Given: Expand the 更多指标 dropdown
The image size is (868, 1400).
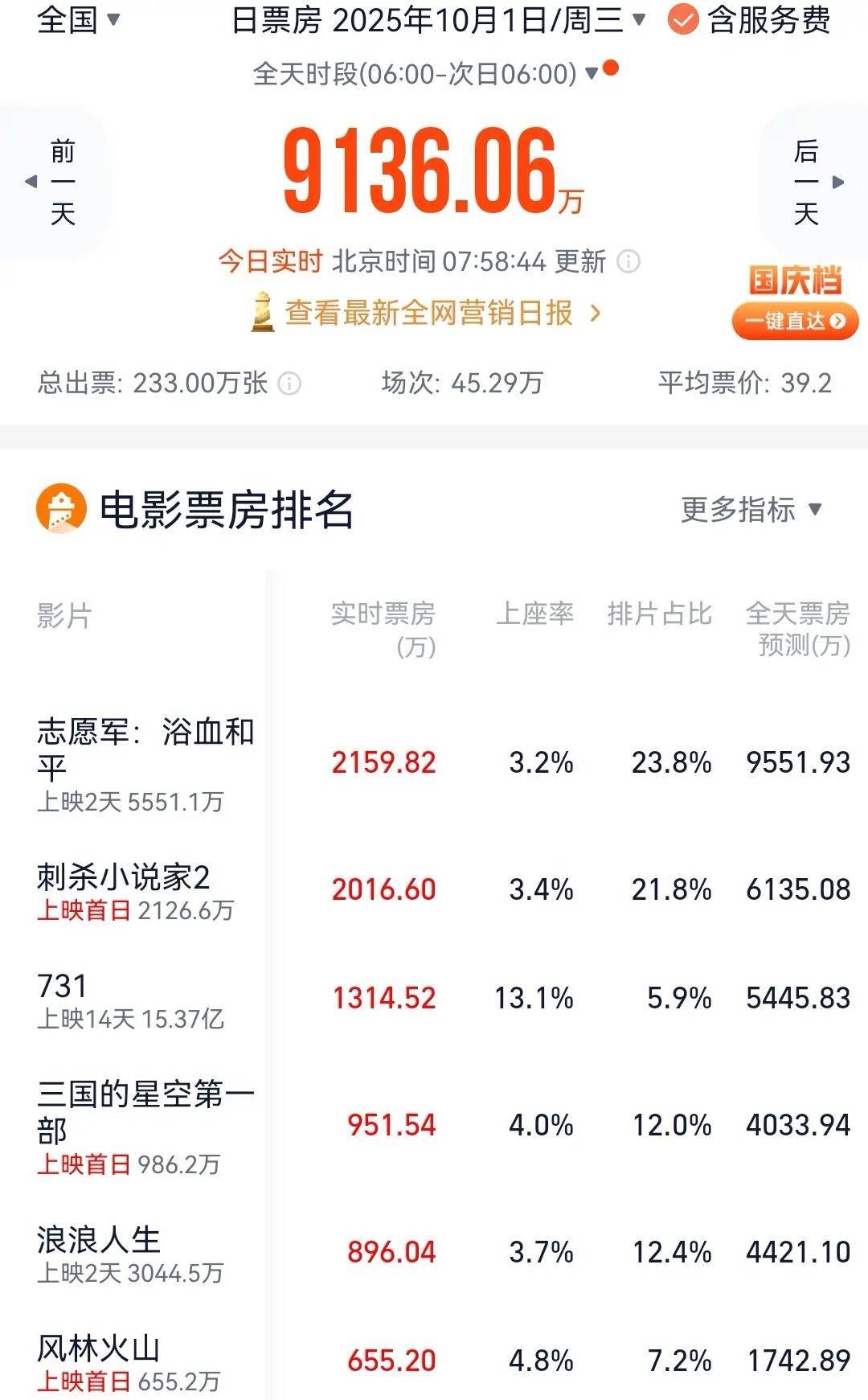Looking at the screenshot, I should [751, 509].
